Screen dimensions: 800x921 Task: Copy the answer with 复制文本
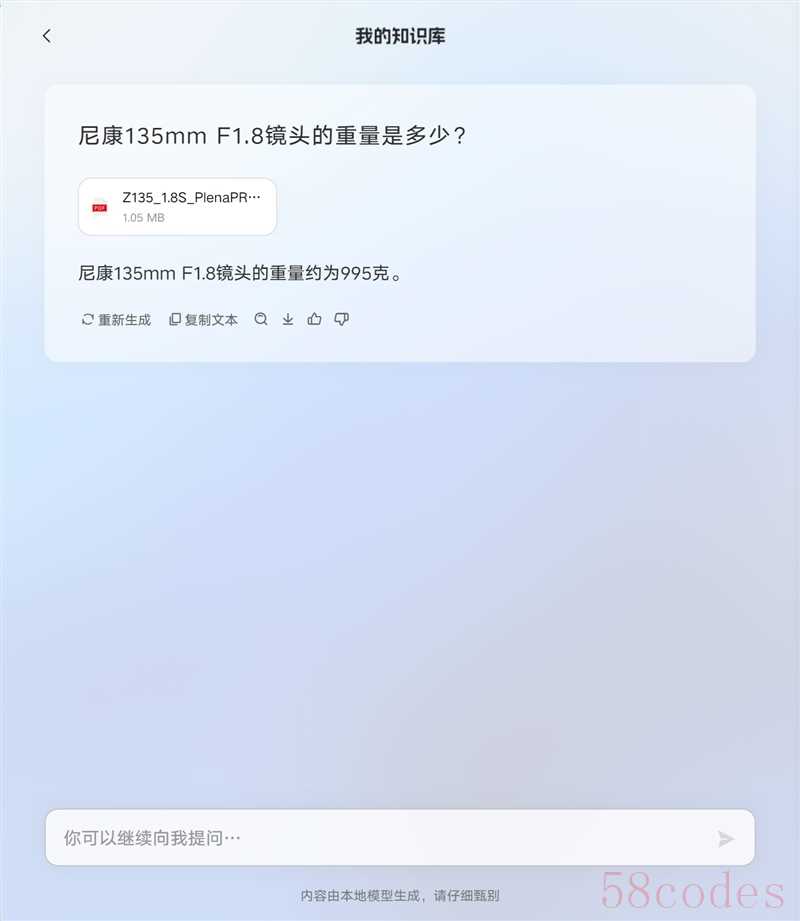[203, 320]
